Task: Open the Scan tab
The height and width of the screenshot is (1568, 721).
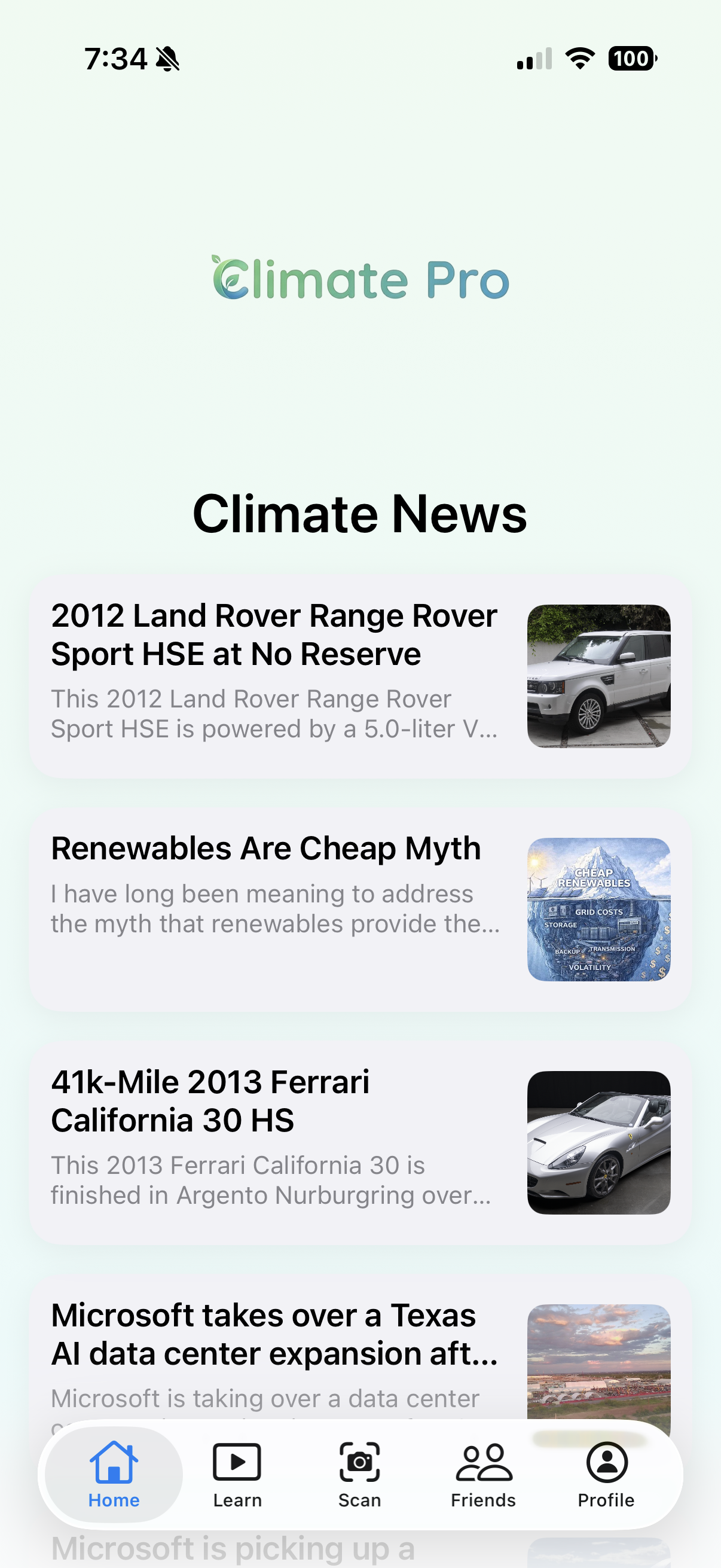Action: click(x=359, y=1474)
